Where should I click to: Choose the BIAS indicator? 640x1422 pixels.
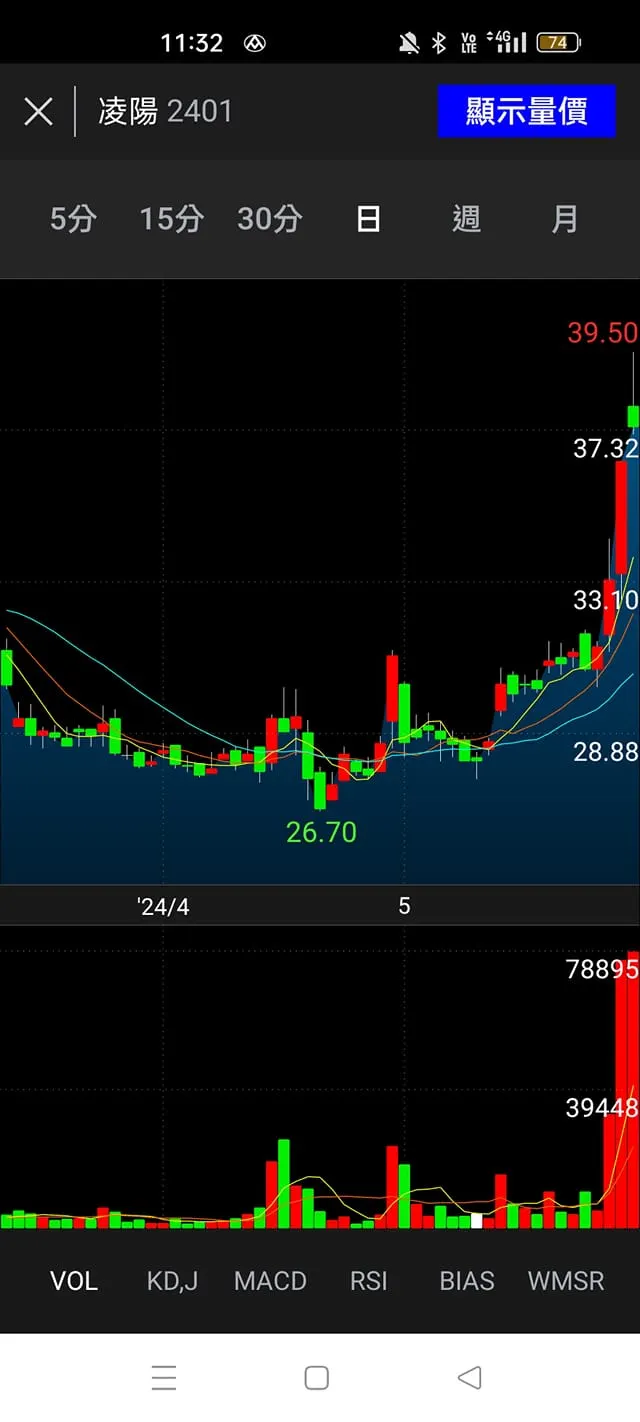pyautogui.click(x=467, y=1281)
